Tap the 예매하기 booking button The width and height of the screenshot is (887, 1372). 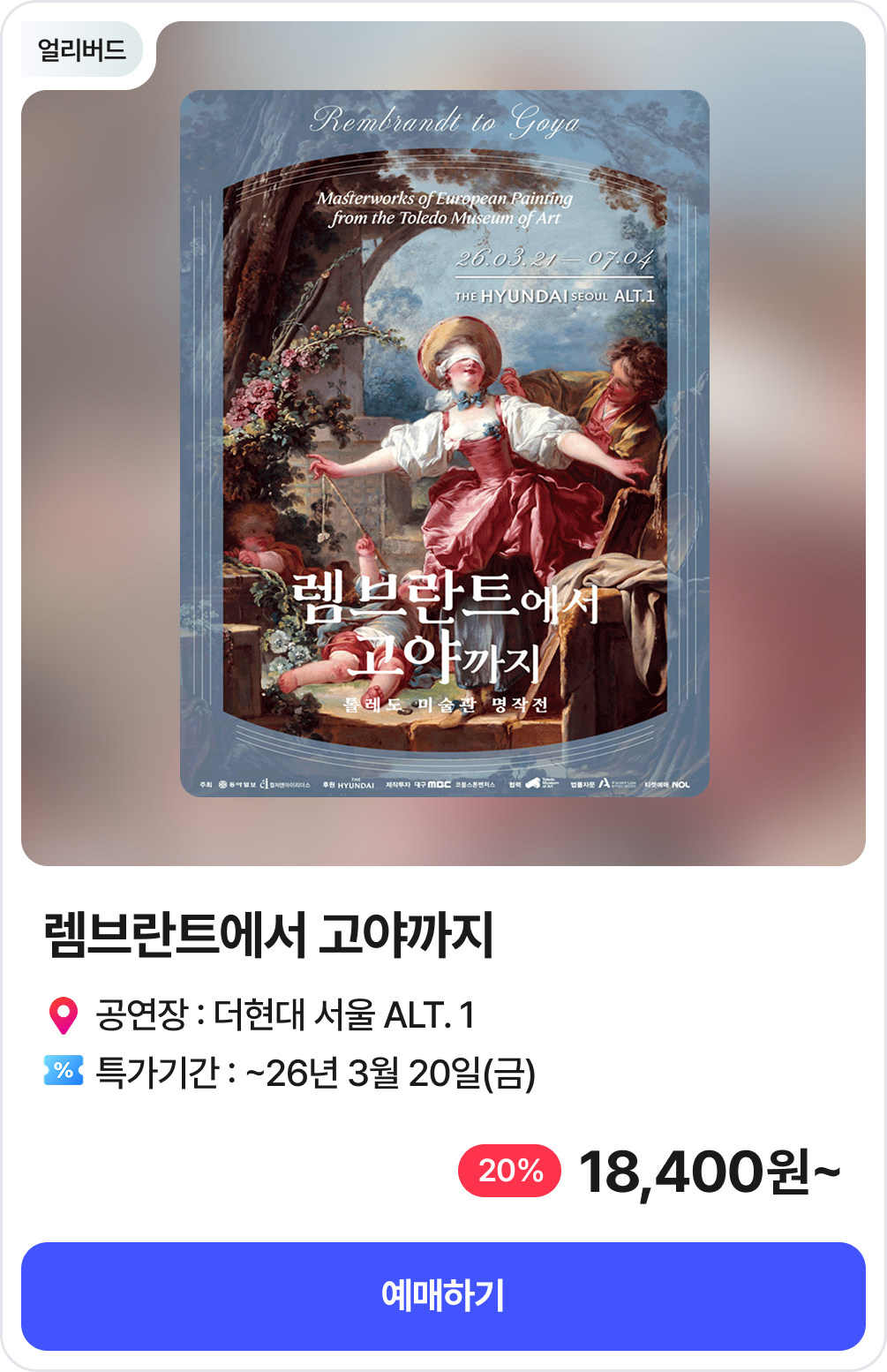click(443, 1295)
